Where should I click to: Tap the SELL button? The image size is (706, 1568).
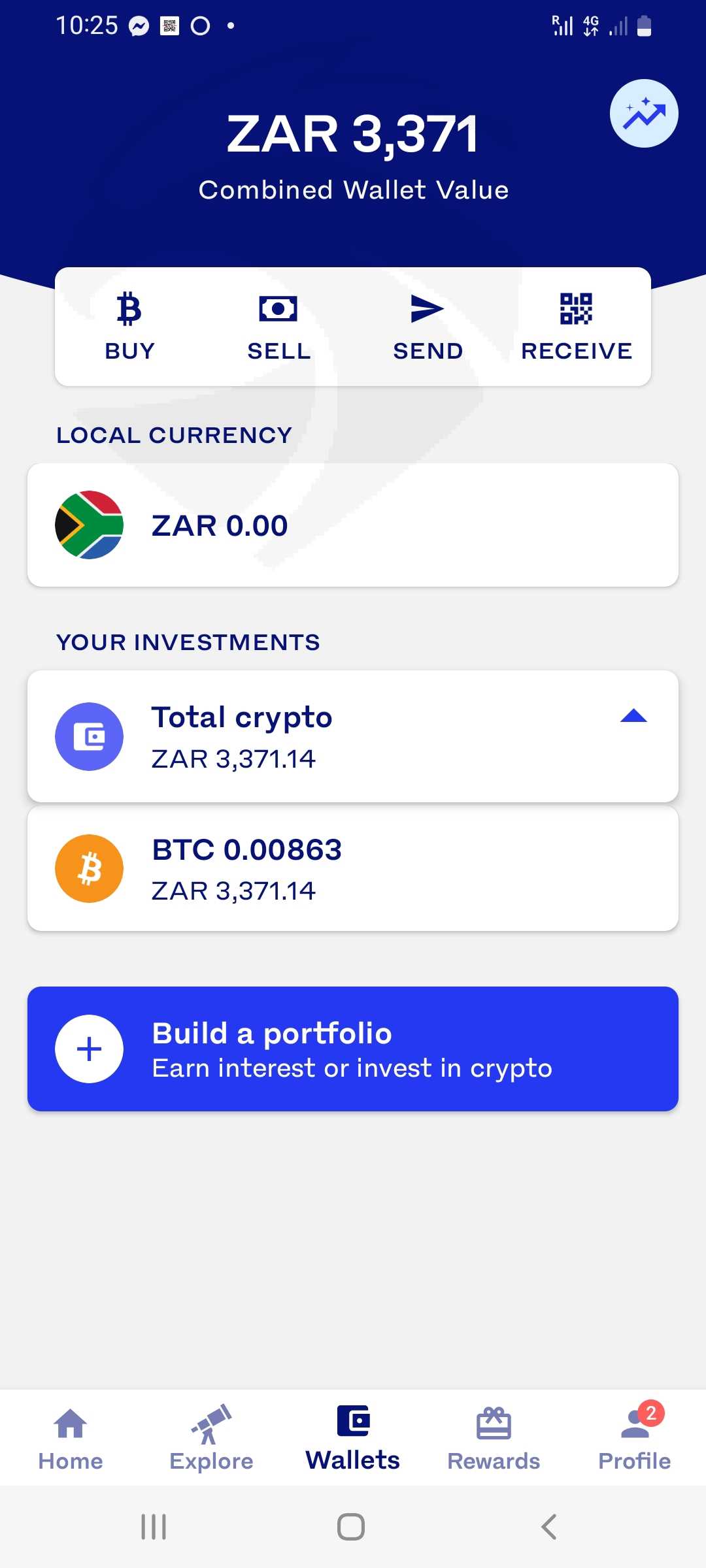278,327
